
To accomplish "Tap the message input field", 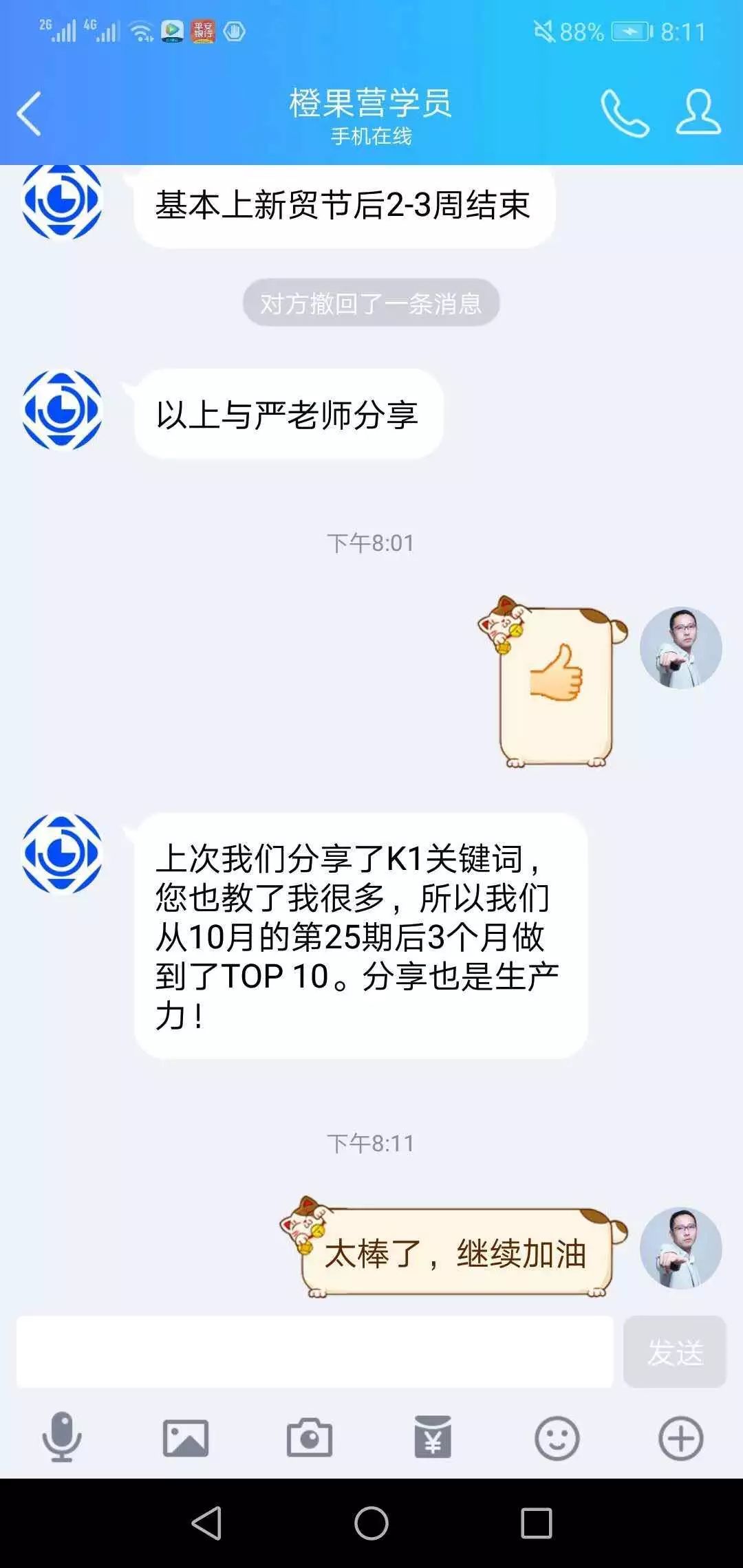I will click(314, 1351).
